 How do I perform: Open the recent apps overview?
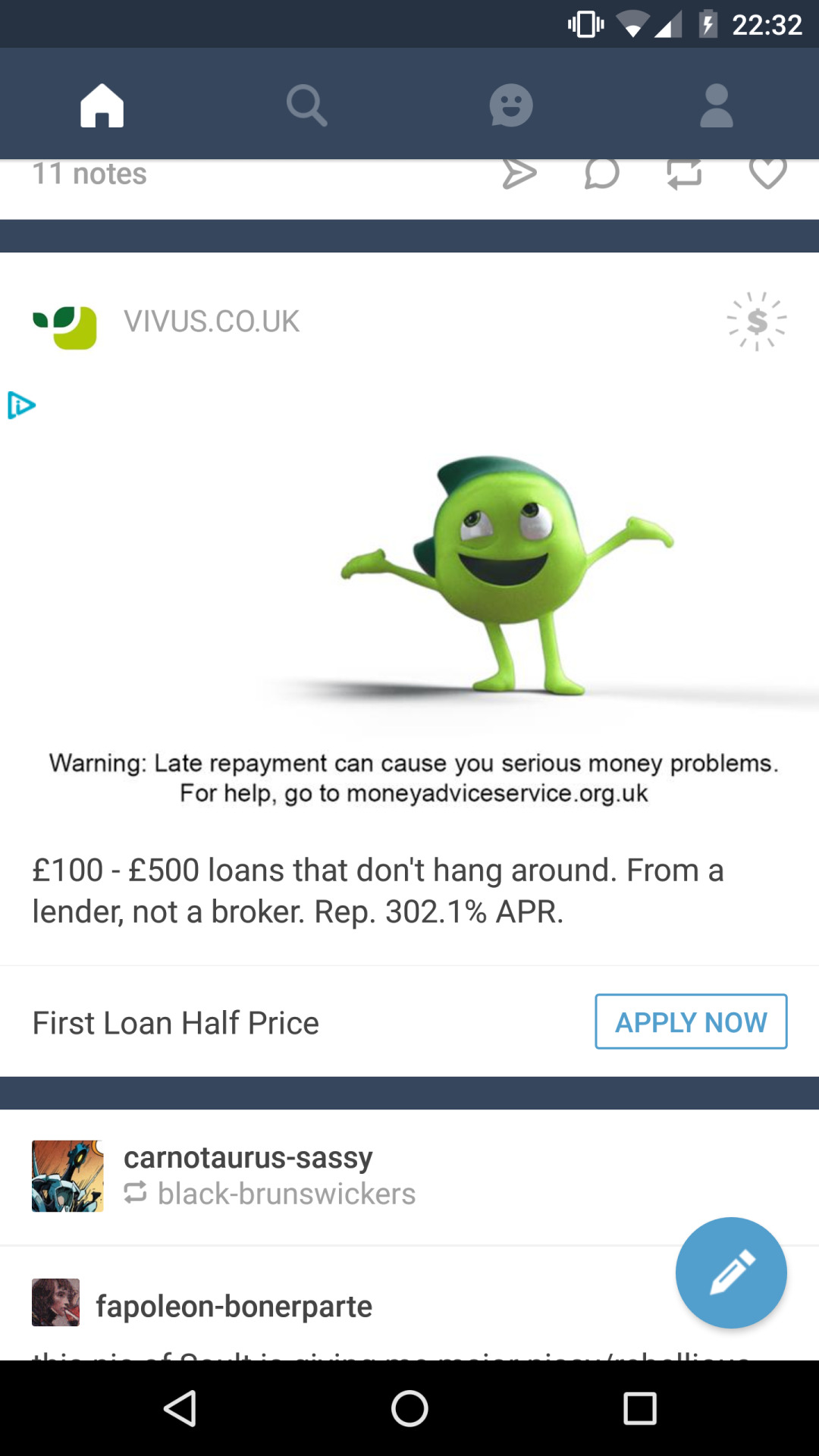point(639,1409)
